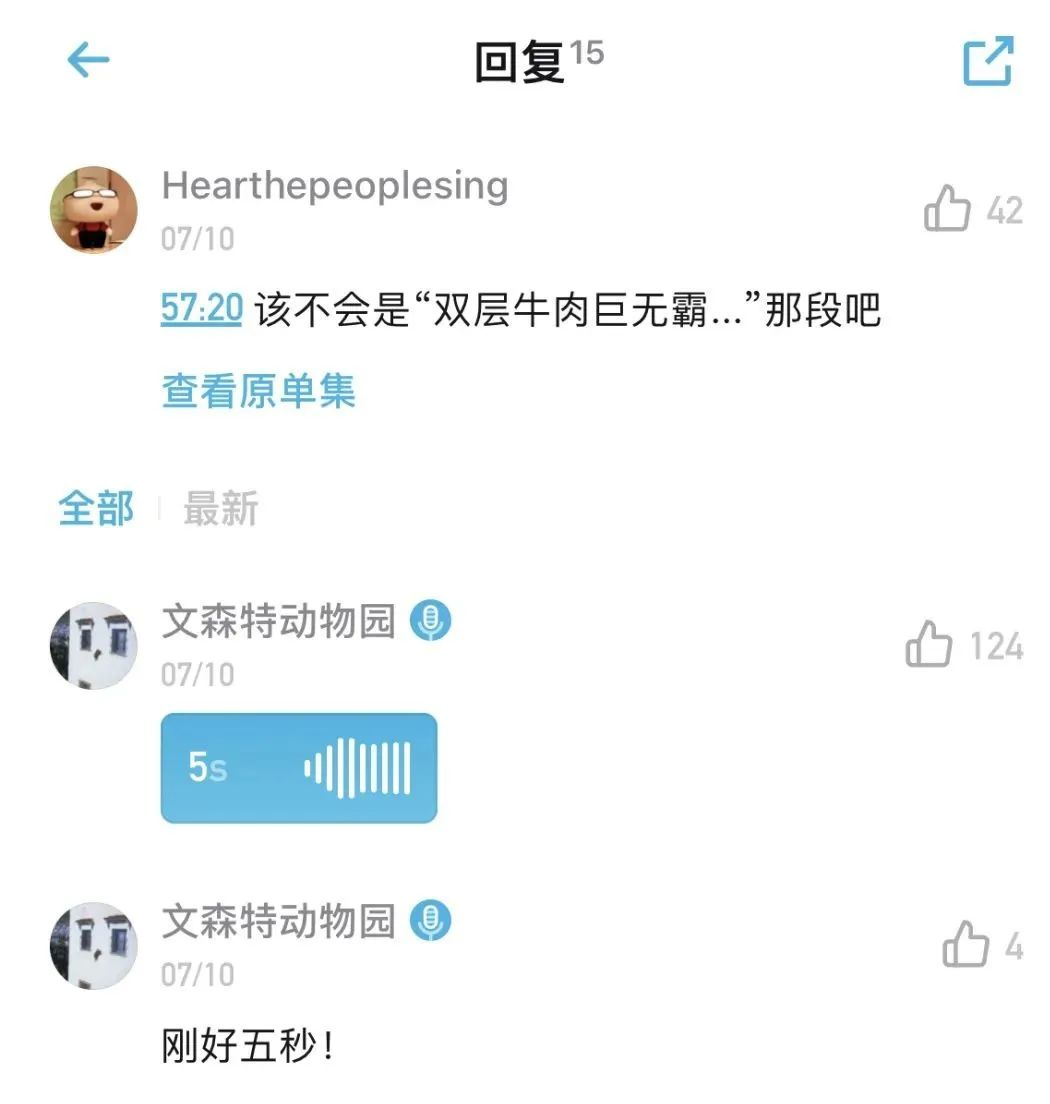Like the 5s voice reply
1050x1104 pixels.
(x=929, y=645)
